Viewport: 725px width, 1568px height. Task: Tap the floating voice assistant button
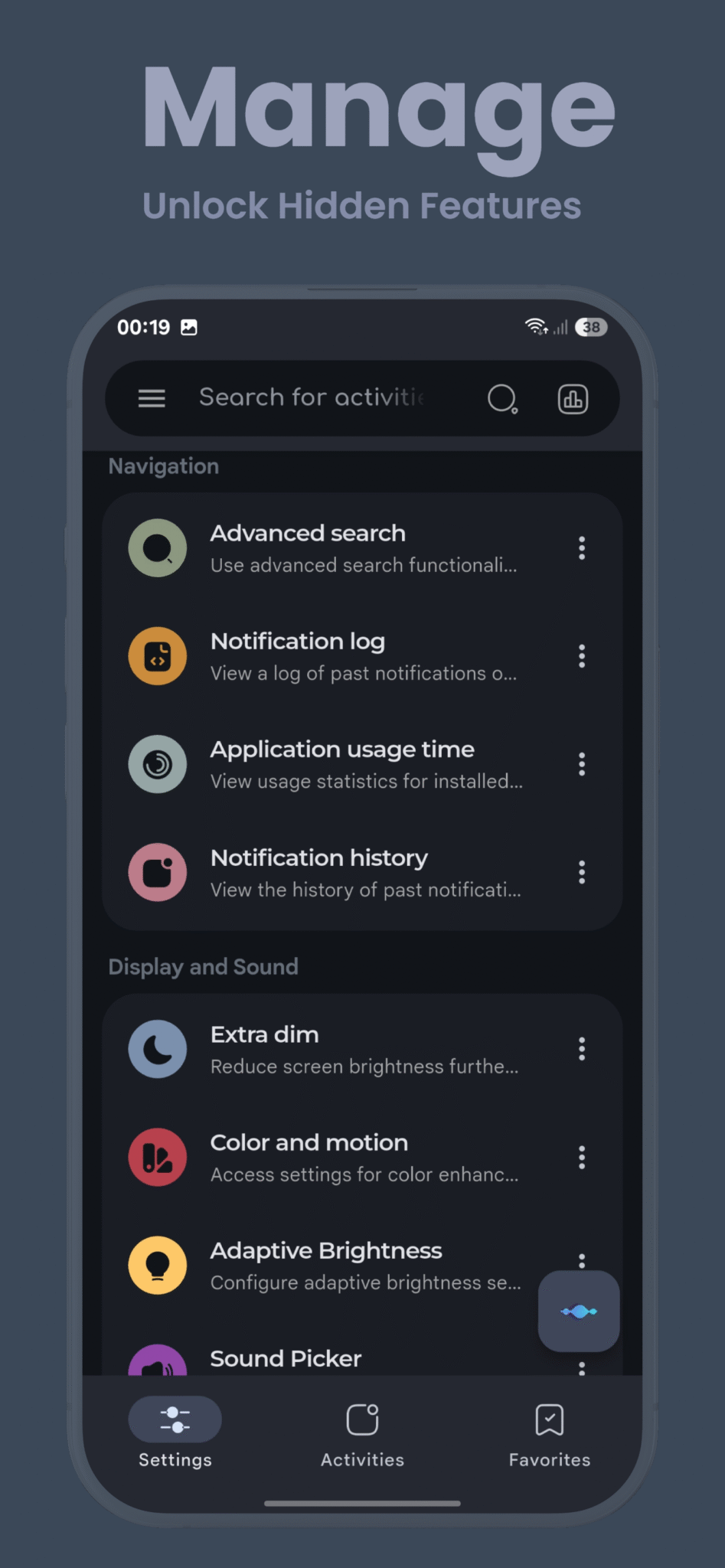579,1311
